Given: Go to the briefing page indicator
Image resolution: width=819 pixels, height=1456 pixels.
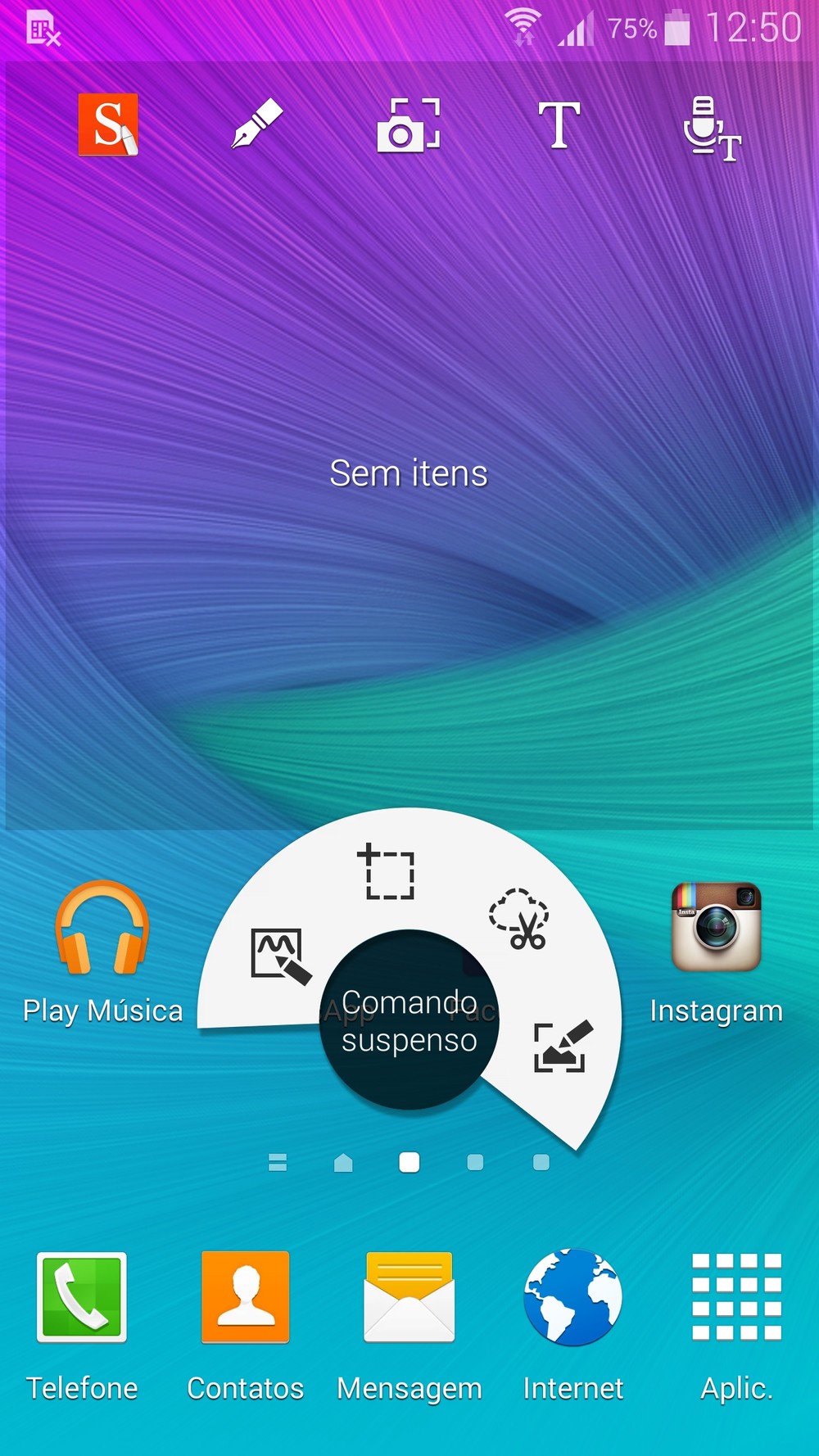Looking at the screenshot, I should point(278,1162).
